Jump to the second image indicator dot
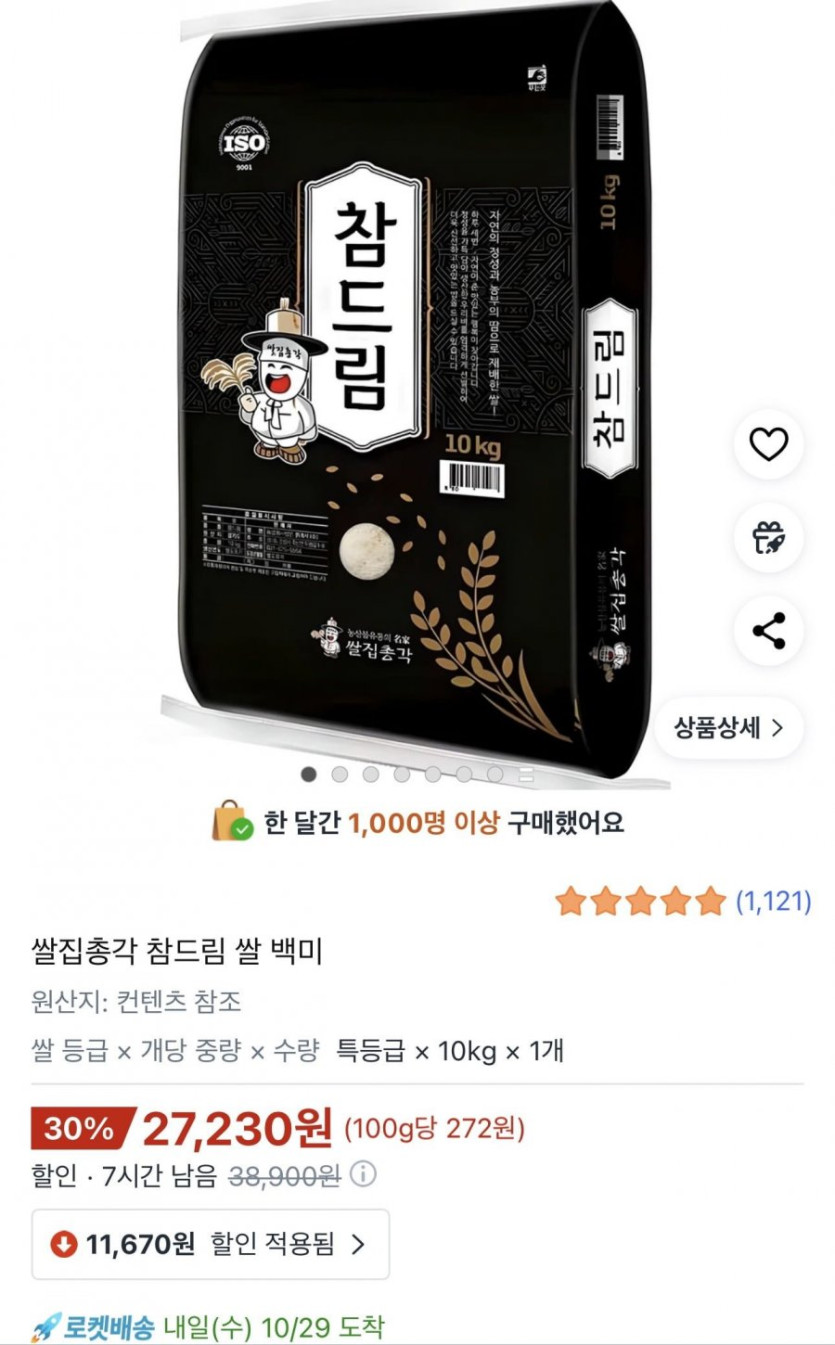This screenshot has width=835, height=1345. tap(340, 774)
